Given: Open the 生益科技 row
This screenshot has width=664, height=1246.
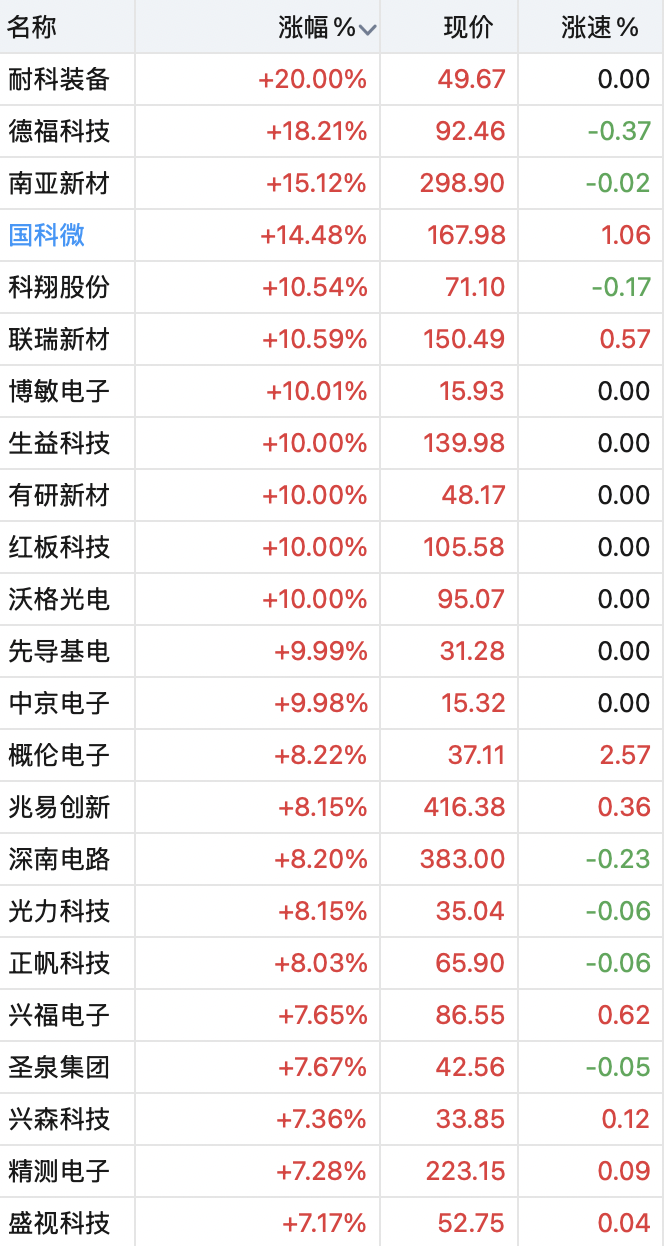Looking at the screenshot, I should coord(332,443).
